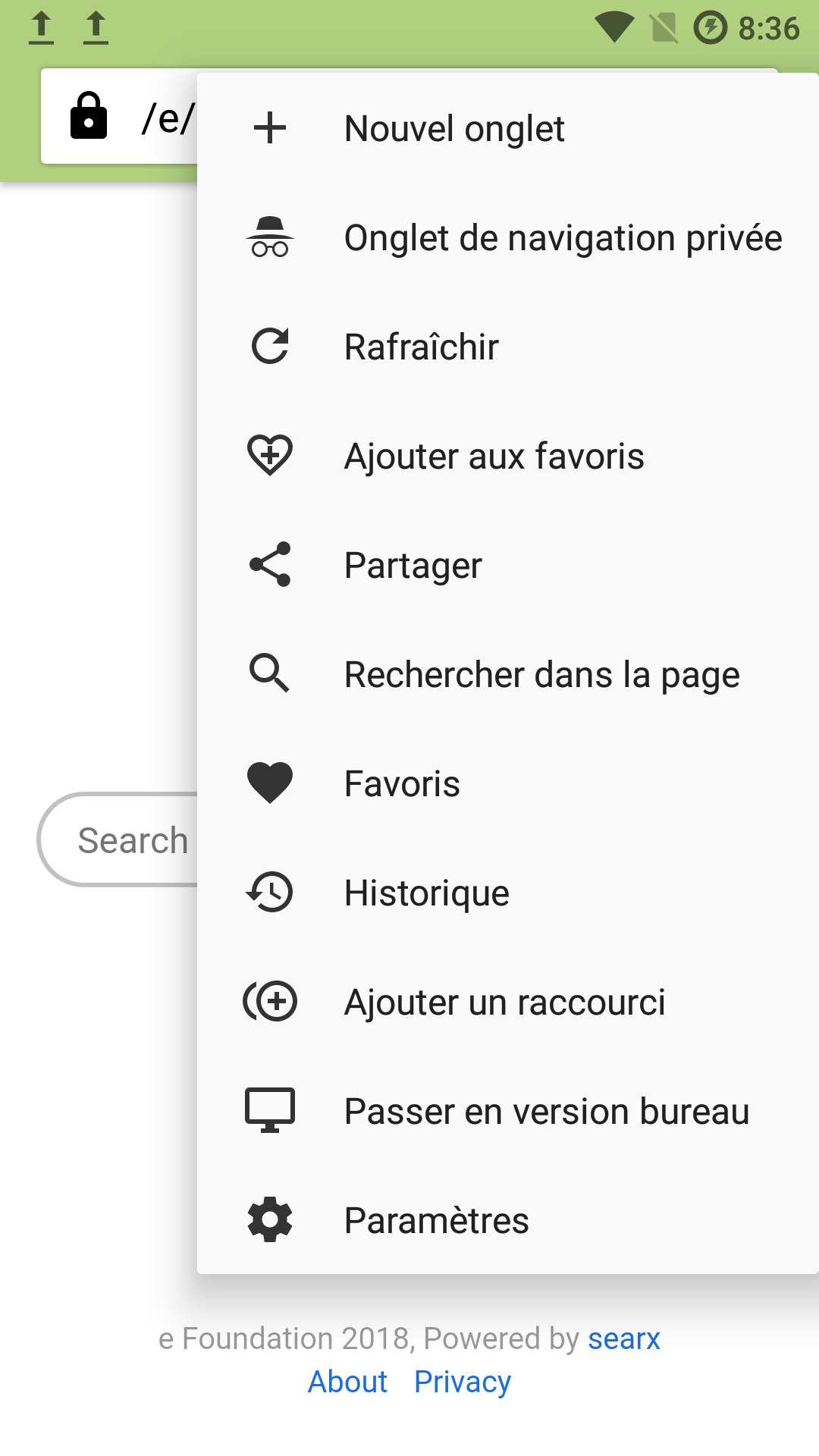Tap the Search box on the page

coord(118,839)
